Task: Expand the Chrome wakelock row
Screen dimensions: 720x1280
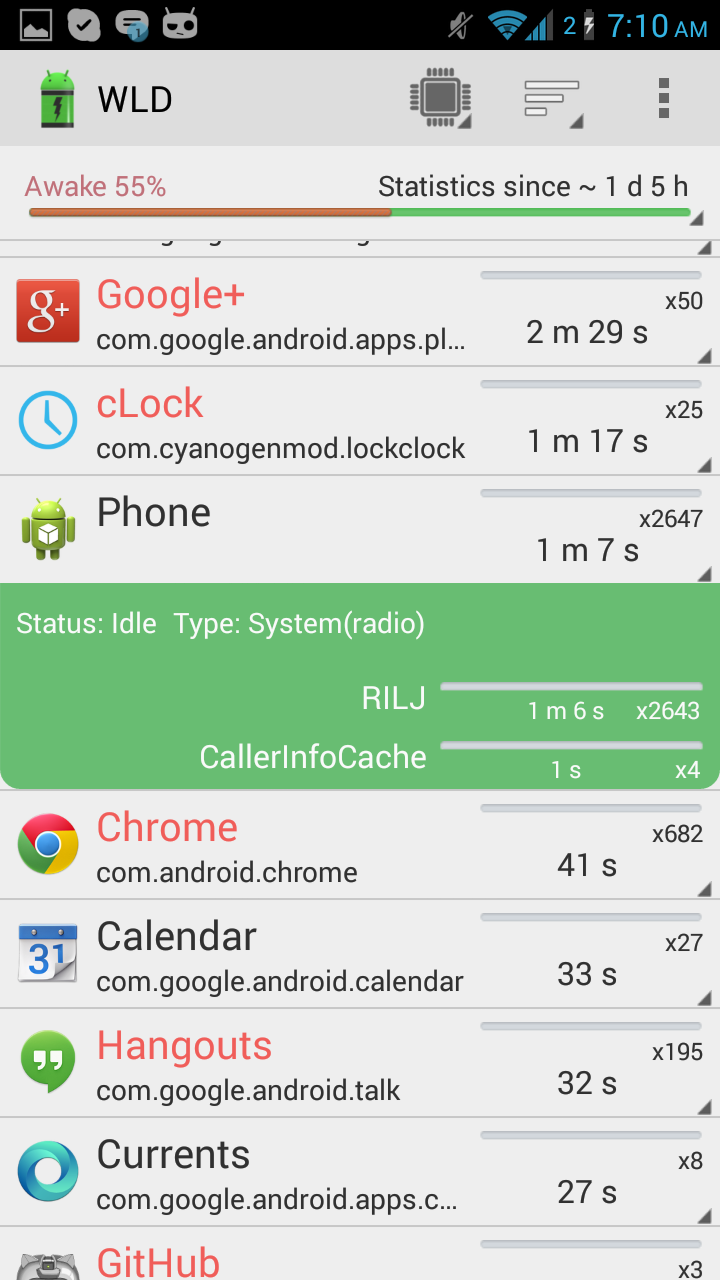Action: [x=360, y=845]
